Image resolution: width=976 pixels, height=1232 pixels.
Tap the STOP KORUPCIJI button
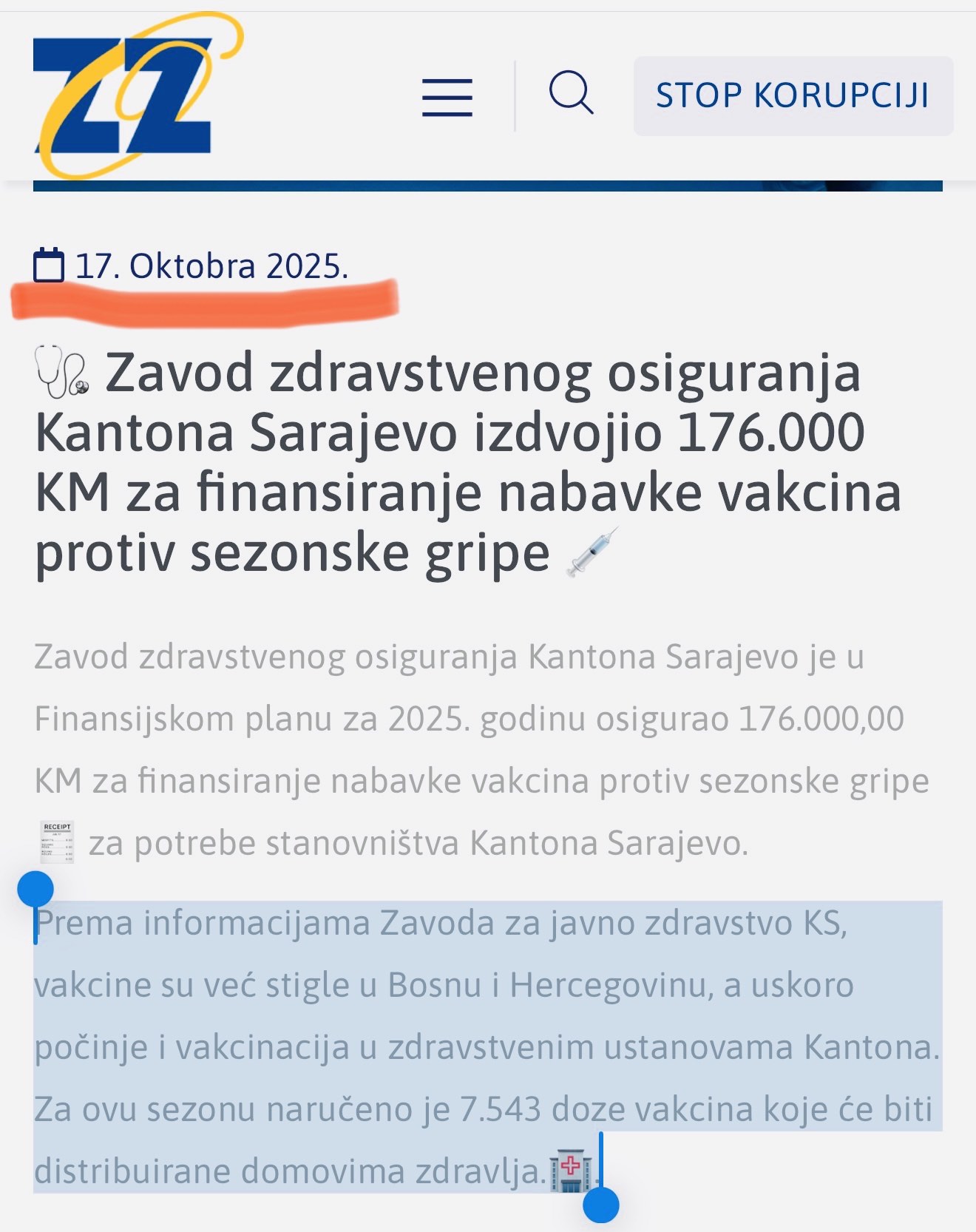coord(793,96)
